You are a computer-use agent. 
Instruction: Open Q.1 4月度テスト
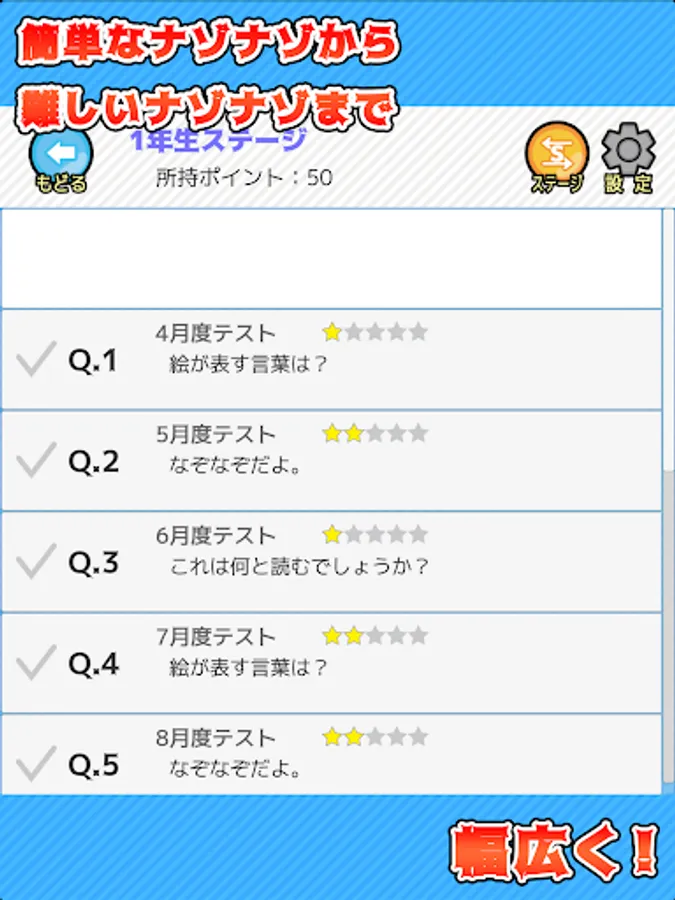pos(331,359)
